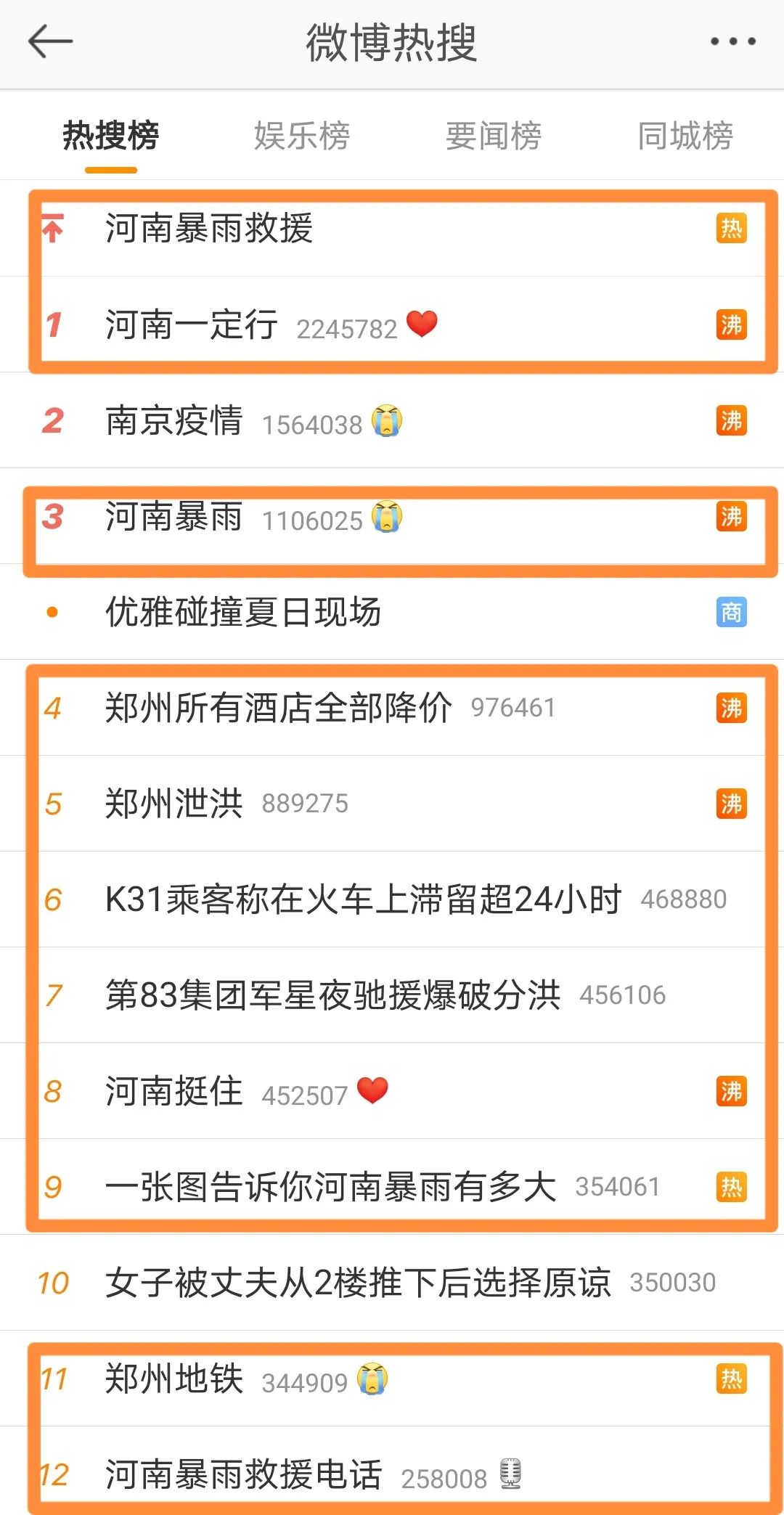
Task: Switch to the 娱乐榜 tab
Action: (x=303, y=136)
